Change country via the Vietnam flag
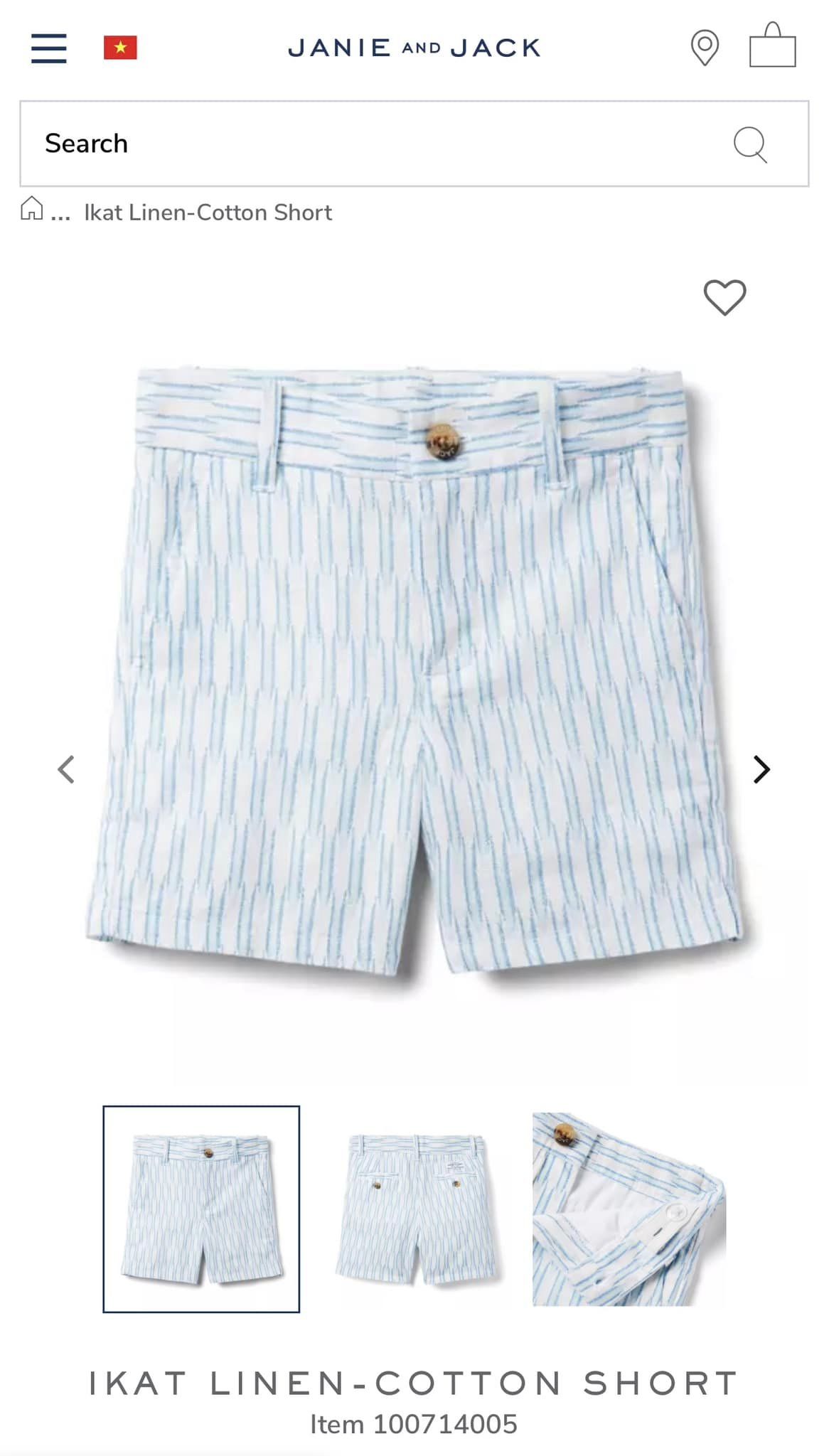 [x=120, y=48]
